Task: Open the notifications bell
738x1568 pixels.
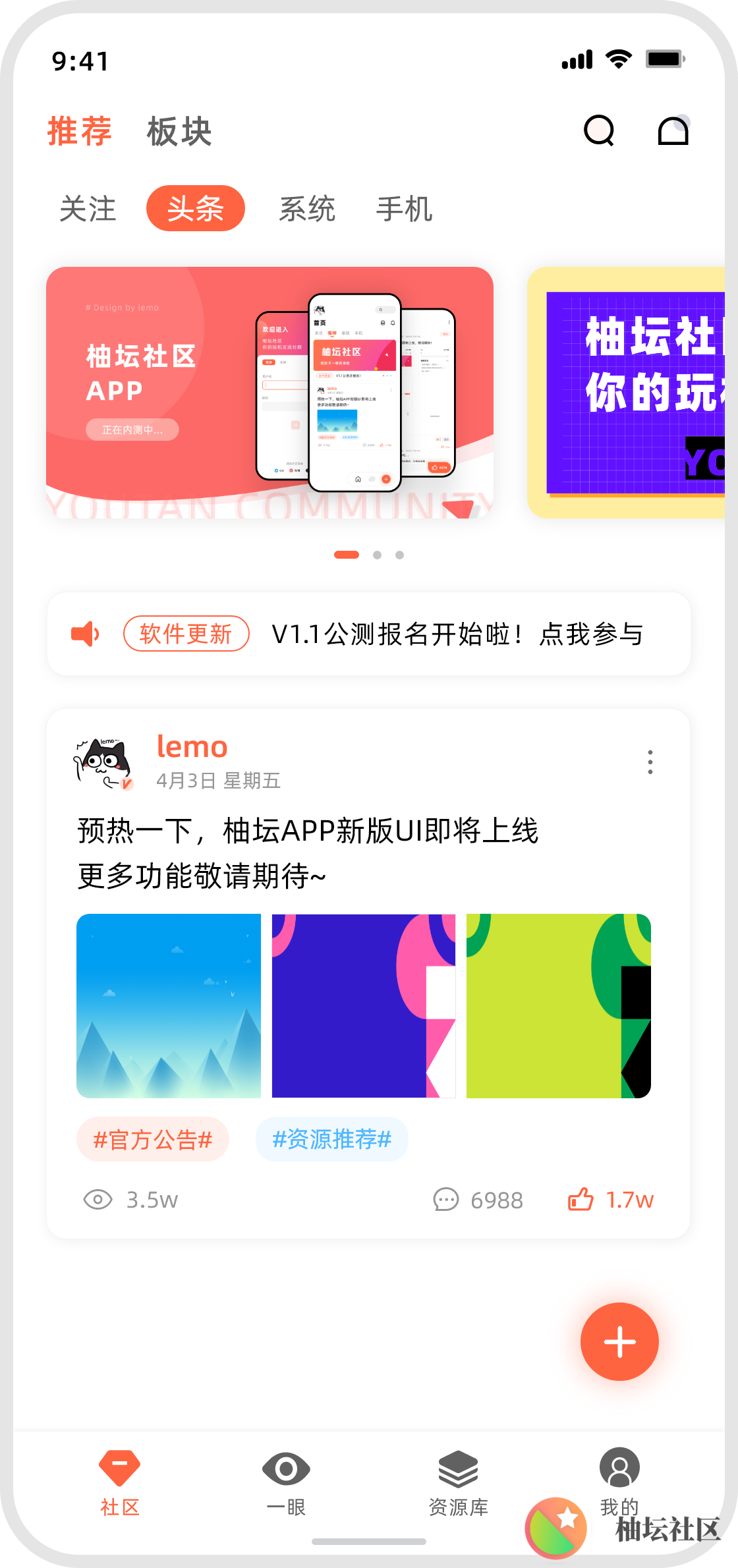Action: pos(673,130)
